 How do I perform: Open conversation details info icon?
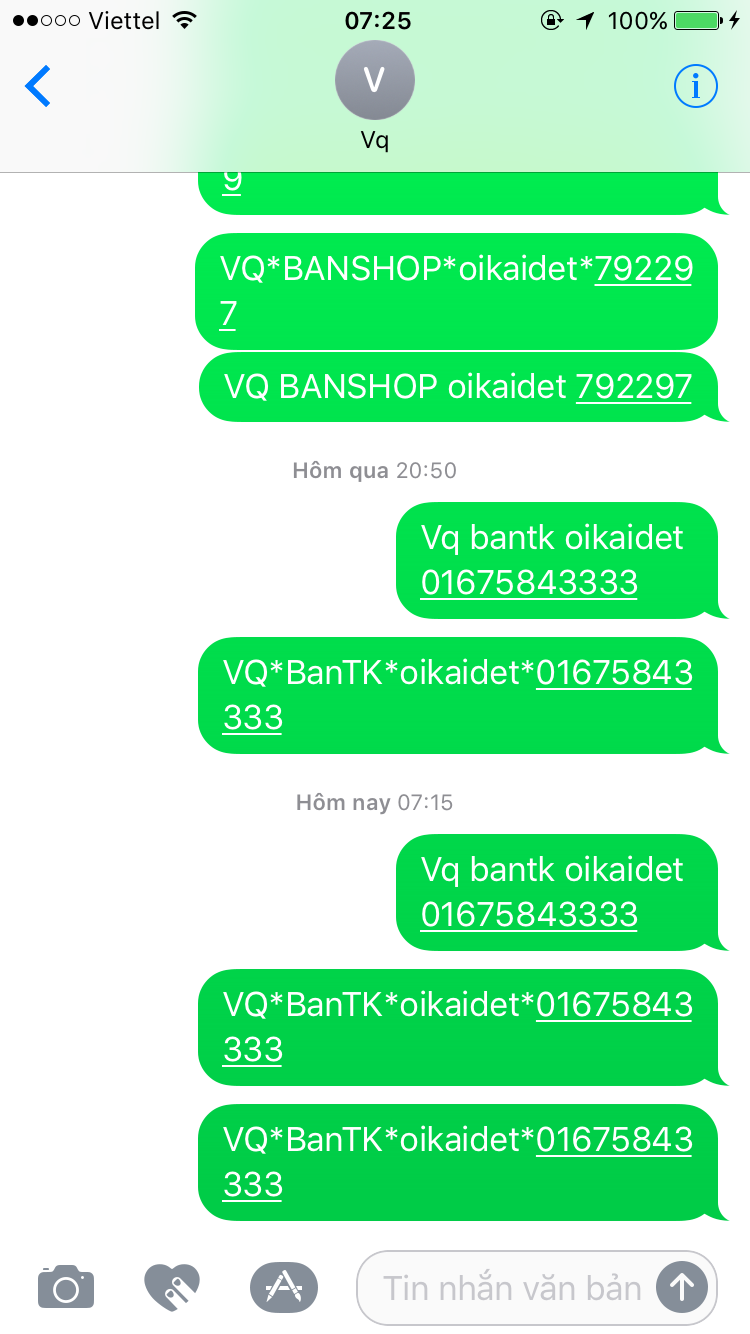696,87
